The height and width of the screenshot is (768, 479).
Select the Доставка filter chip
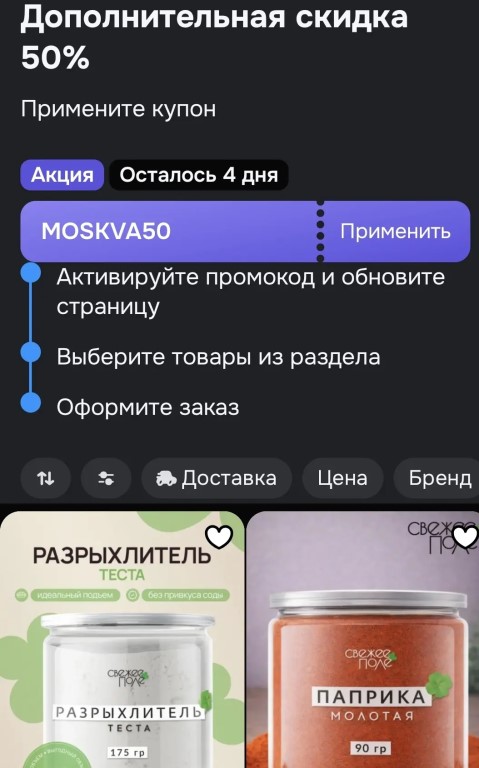click(216, 478)
